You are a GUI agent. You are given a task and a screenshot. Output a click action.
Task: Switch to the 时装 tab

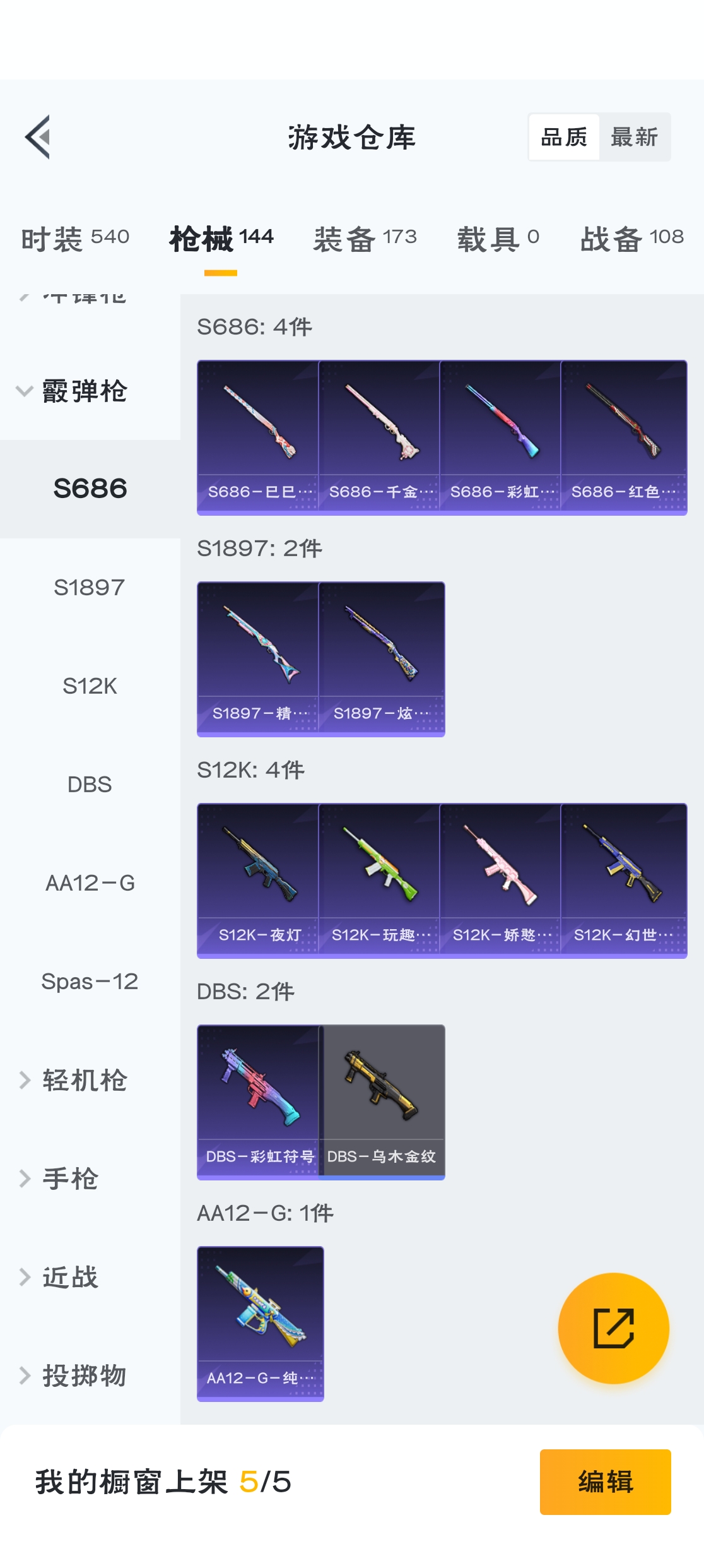pyautogui.click(x=75, y=239)
